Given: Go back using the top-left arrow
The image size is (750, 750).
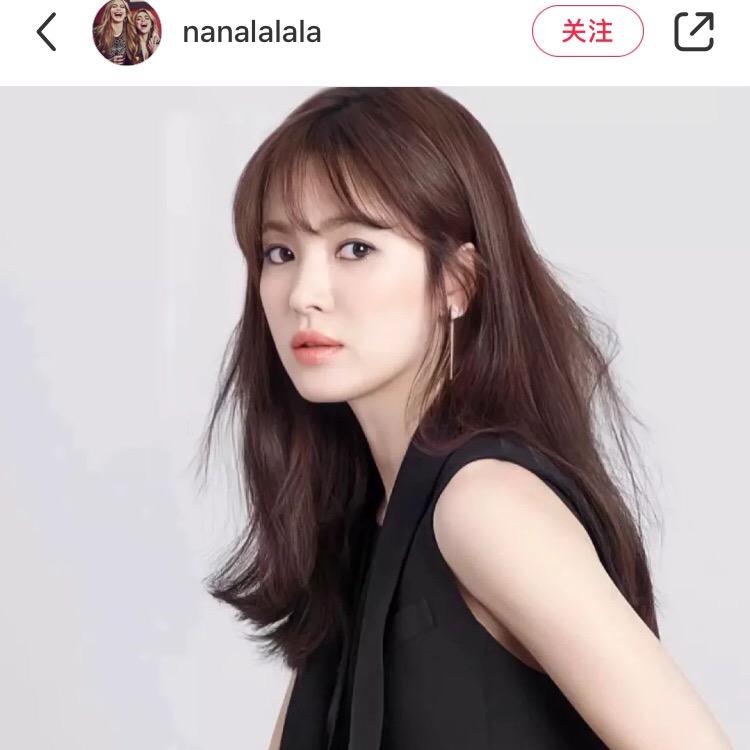Looking at the screenshot, I should point(46,32).
